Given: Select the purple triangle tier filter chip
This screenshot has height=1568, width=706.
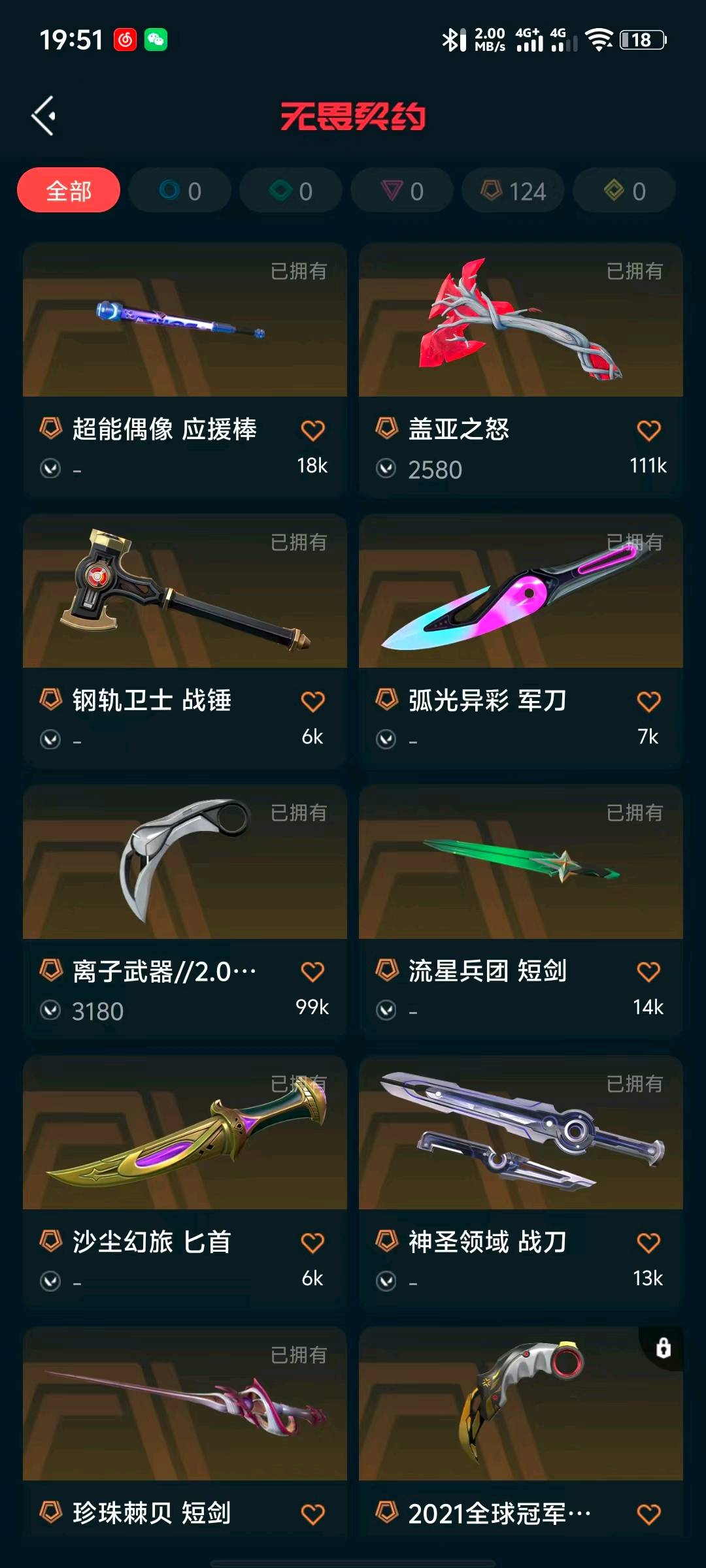Looking at the screenshot, I should point(402,191).
